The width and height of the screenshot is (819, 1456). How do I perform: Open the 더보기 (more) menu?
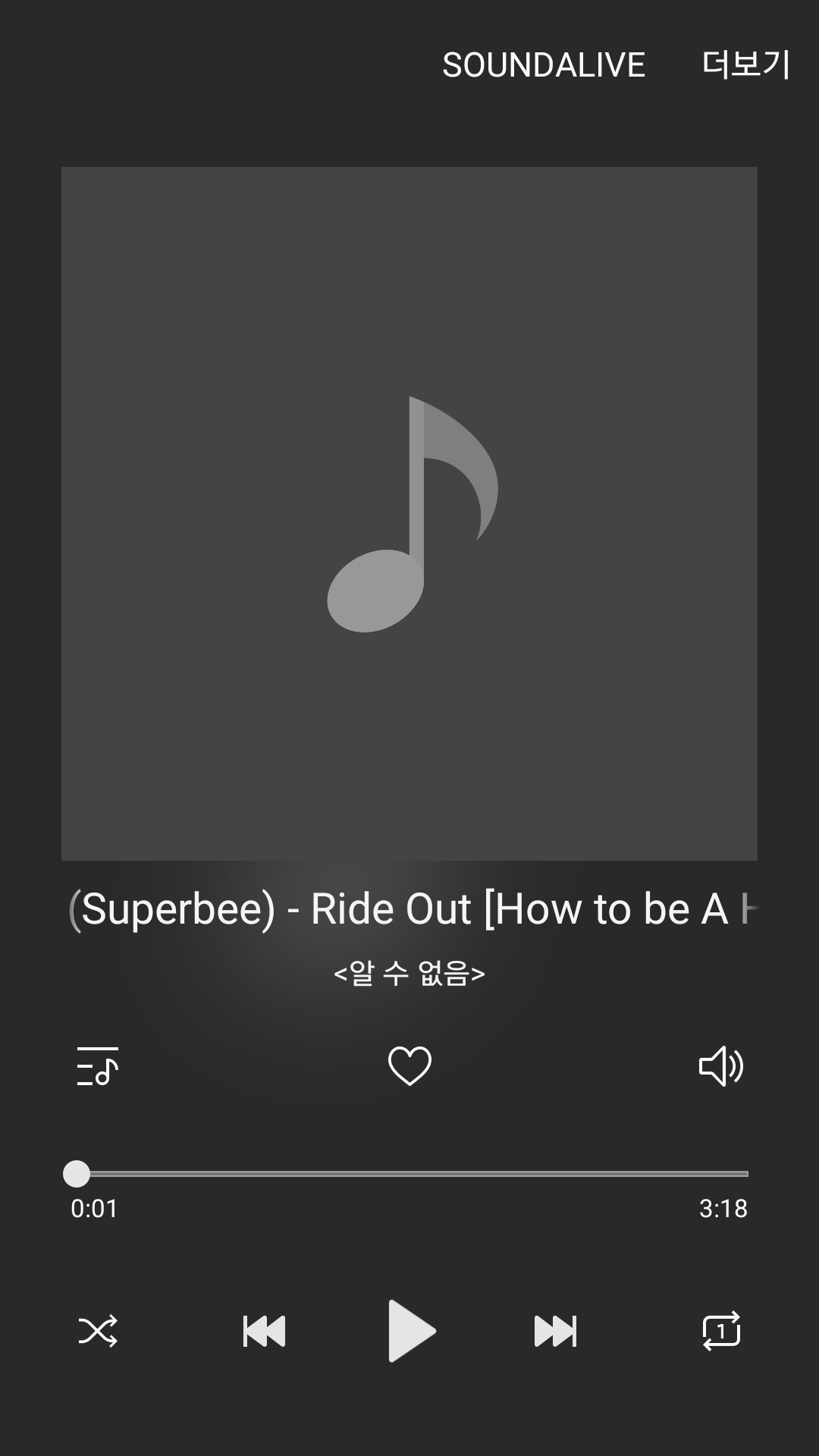(x=745, y=65)
